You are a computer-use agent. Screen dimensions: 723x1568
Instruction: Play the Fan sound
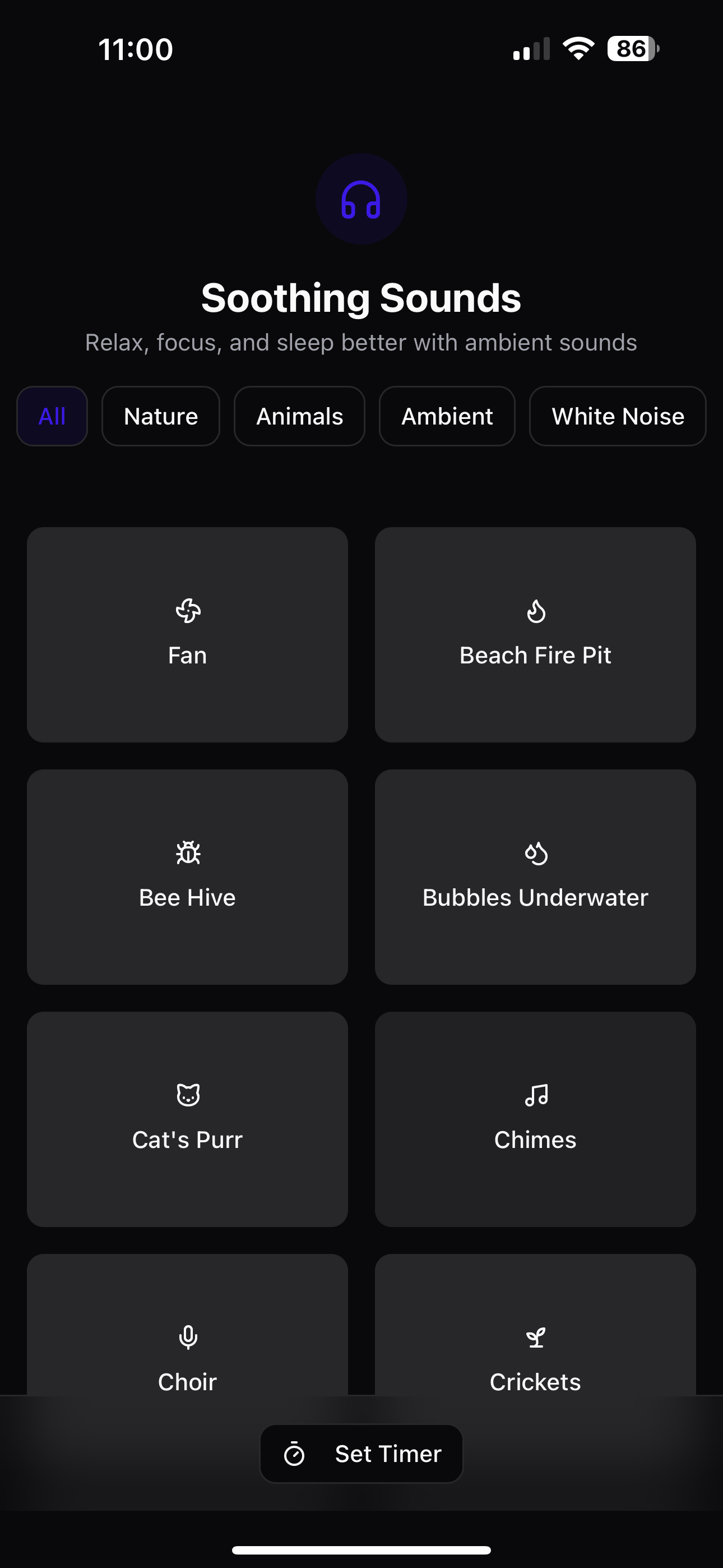point(187,635)
